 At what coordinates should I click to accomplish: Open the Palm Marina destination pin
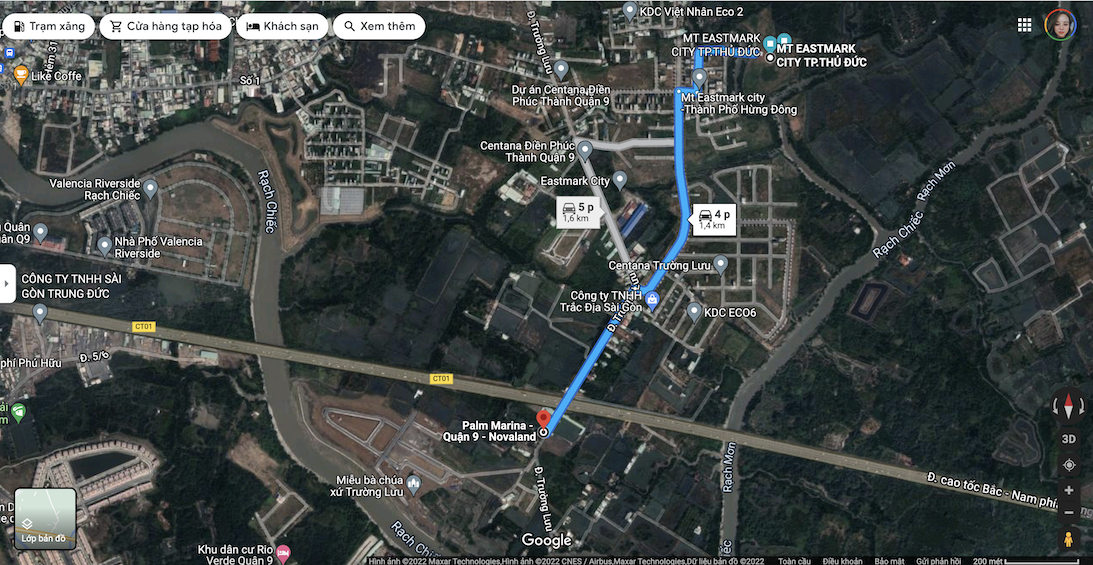click(x=544, y=420)
